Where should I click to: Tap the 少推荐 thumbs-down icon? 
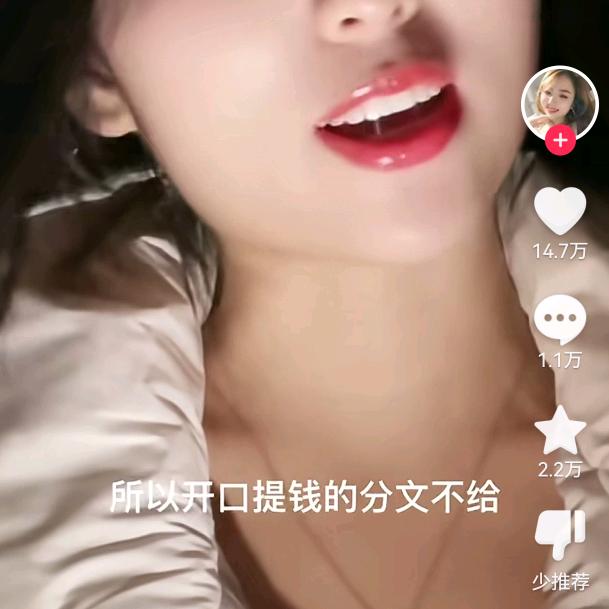point(560,535)
